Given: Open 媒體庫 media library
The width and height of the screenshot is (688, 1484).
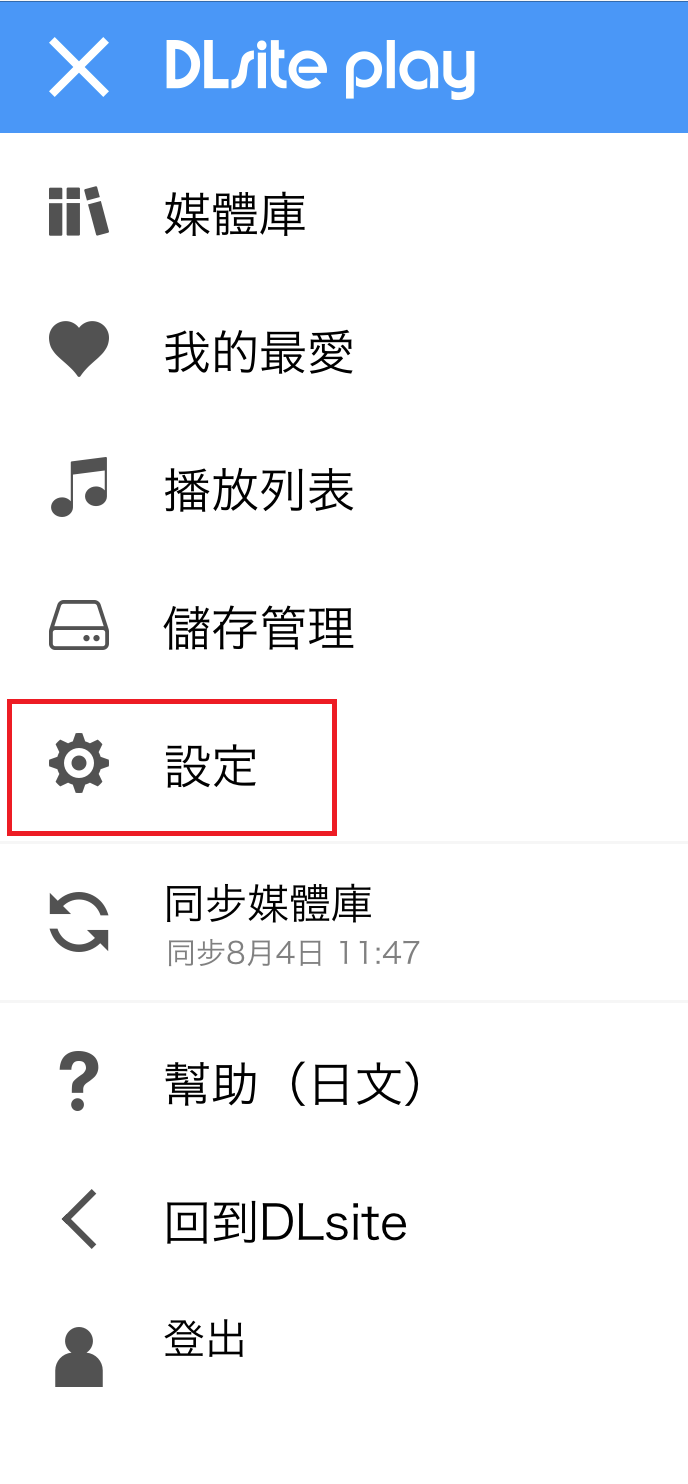Looking at the screenshot, I should click(234, 214).
